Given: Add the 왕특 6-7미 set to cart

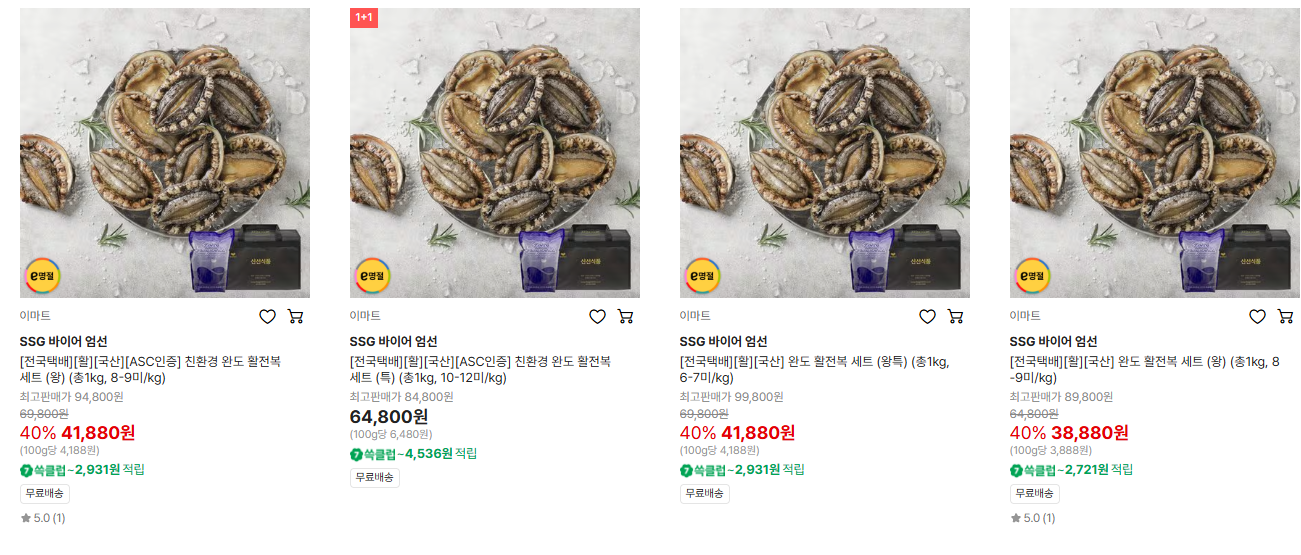Looking at the screenshot, I should pos(955,316).
